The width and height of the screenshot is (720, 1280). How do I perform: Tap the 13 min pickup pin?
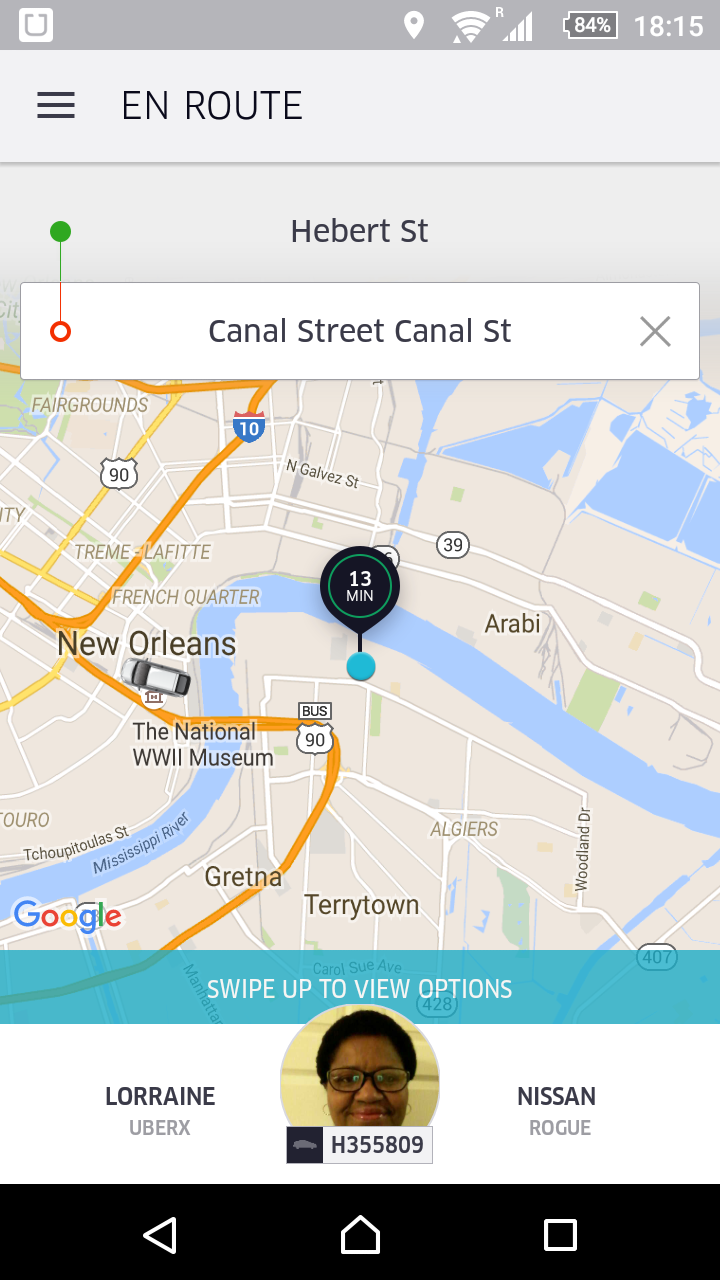coord(360,587)
